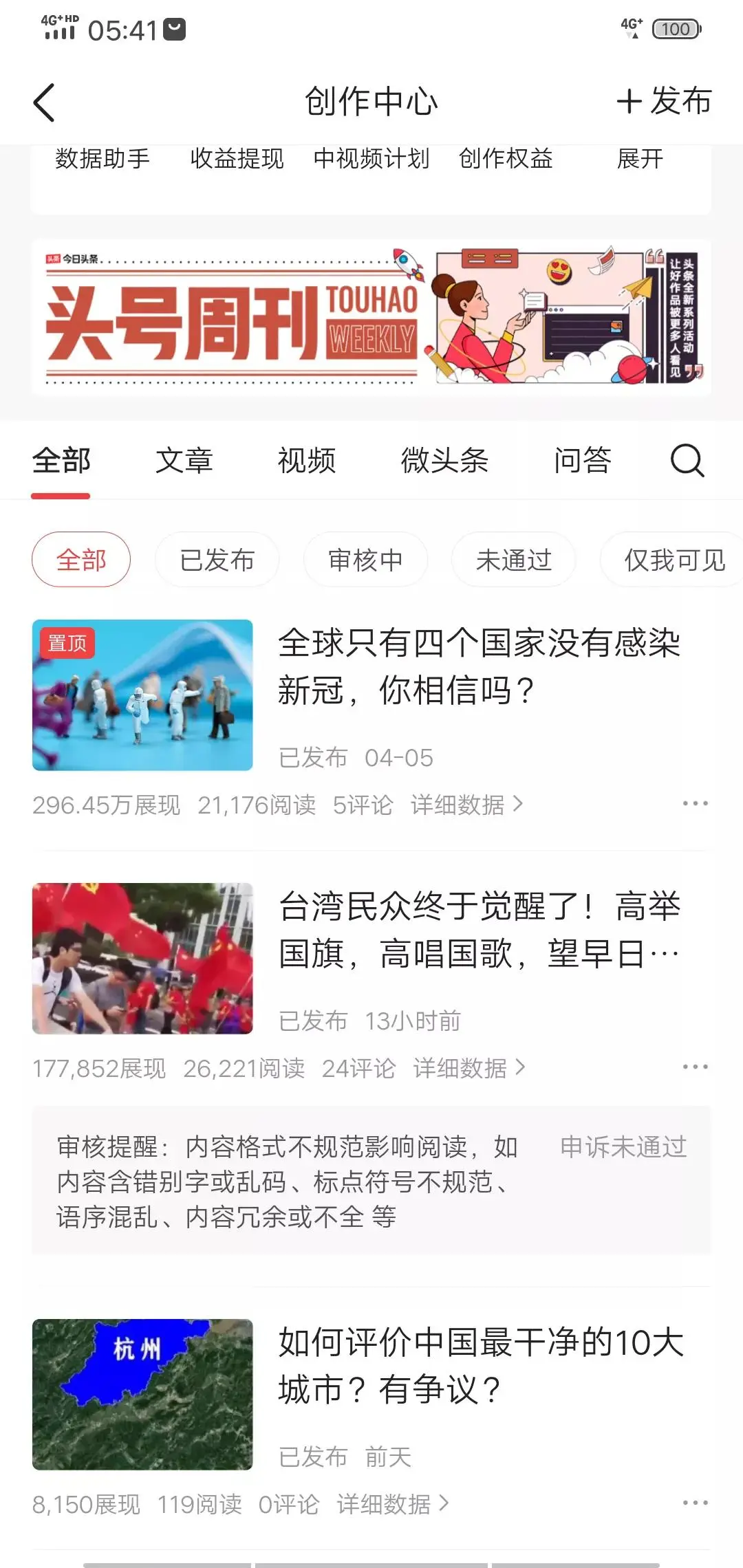Image resolution: width=743 pixels, height=1568 pixels.
Task: Switch to the 问答 tab
Action: click(583, 461)
